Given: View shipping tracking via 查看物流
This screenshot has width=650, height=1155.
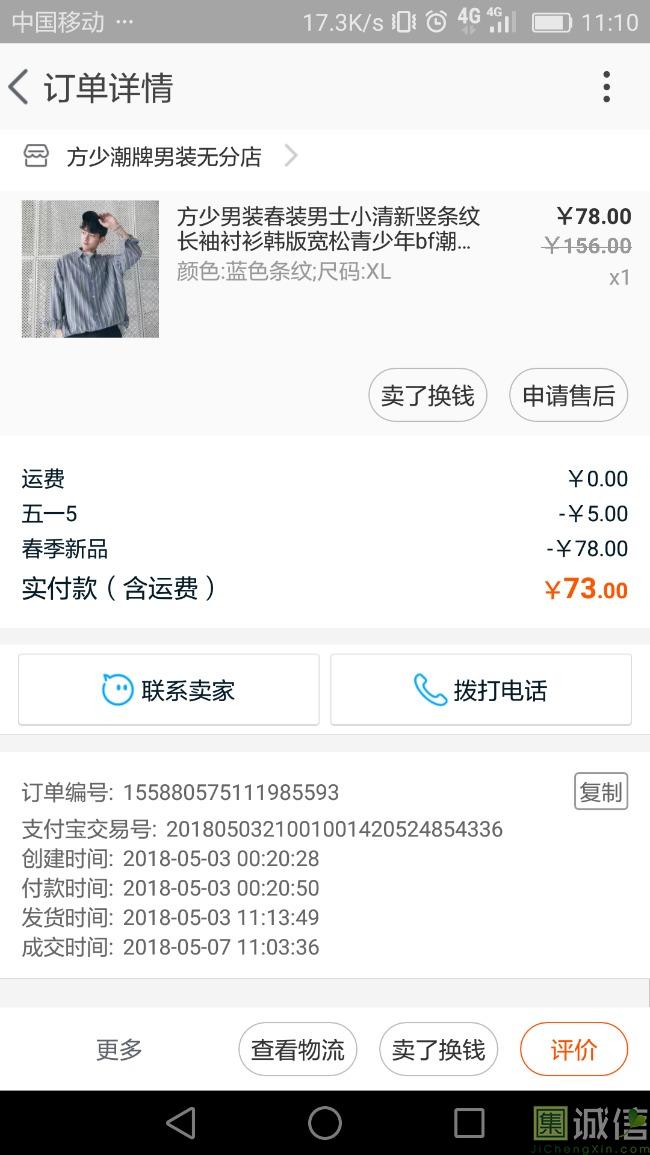Looking at the screenshot, I should pyautogui.click(x=297, y=1050).
